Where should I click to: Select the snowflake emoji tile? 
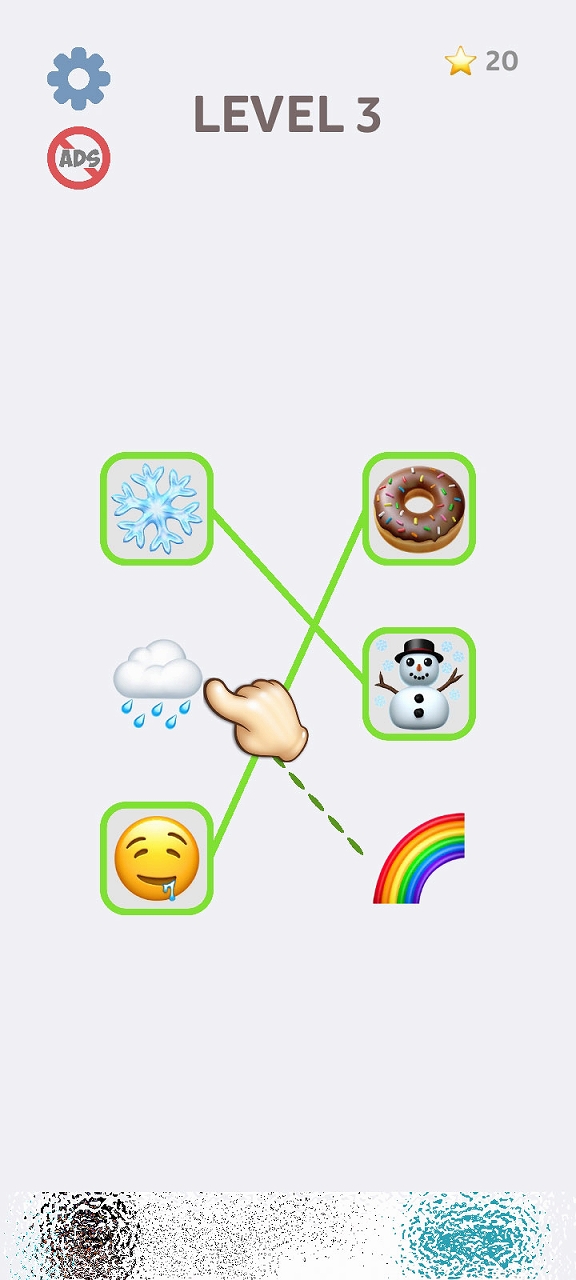(157, 508)
